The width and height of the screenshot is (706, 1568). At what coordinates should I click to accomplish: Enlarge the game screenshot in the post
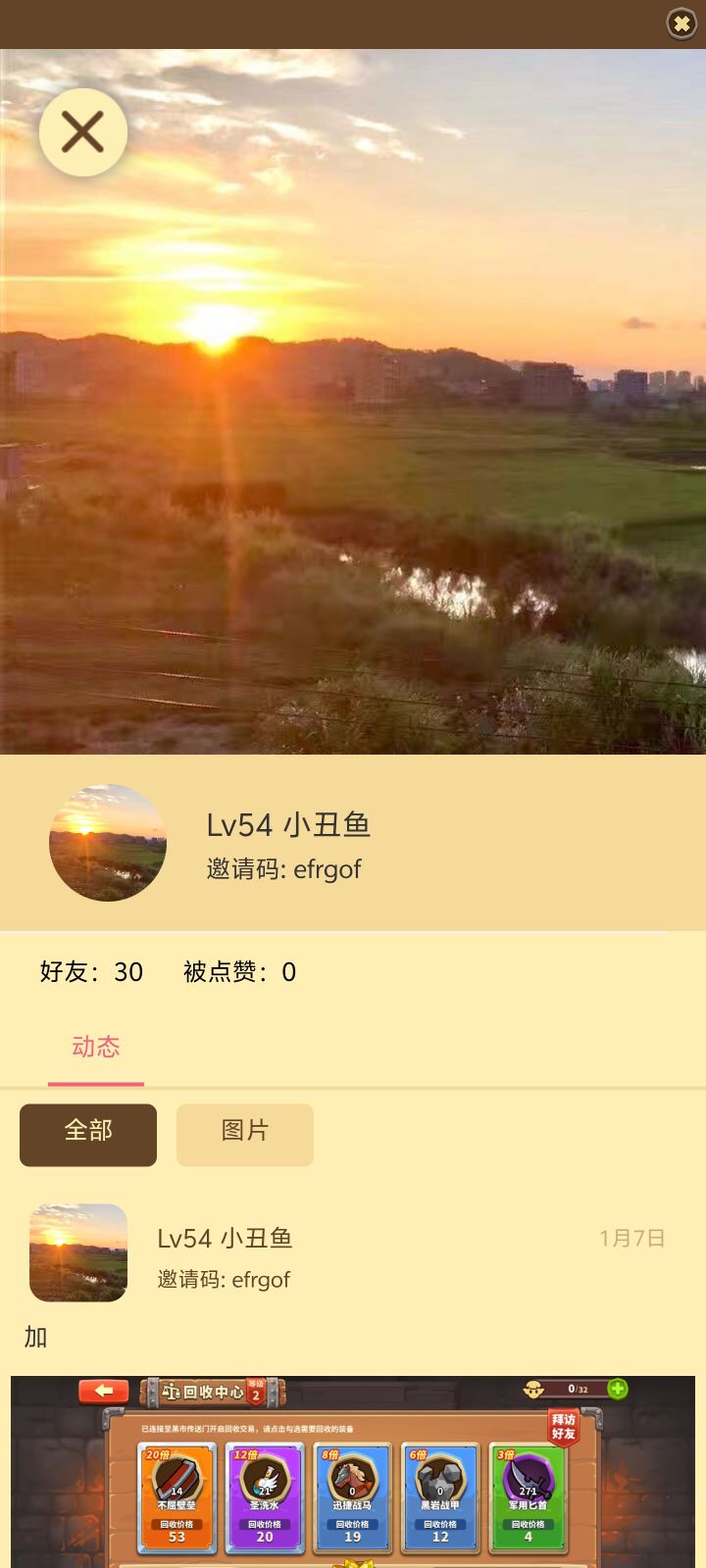(353, 1470)
